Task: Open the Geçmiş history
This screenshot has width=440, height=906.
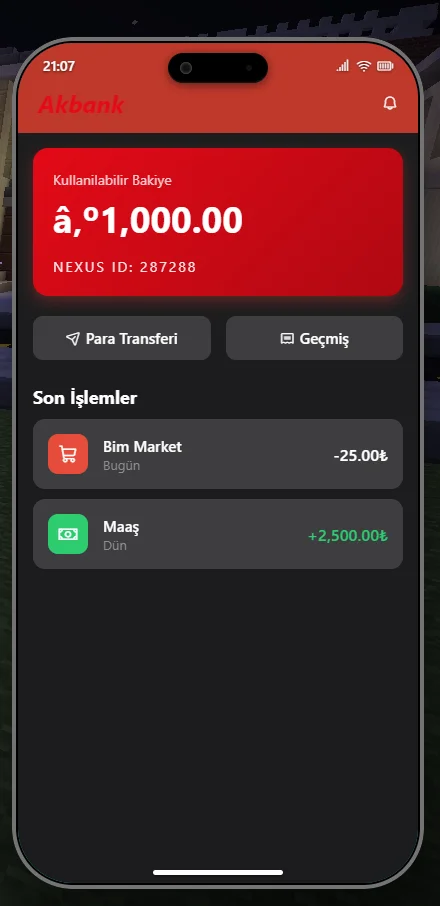Action: point(314,338)
